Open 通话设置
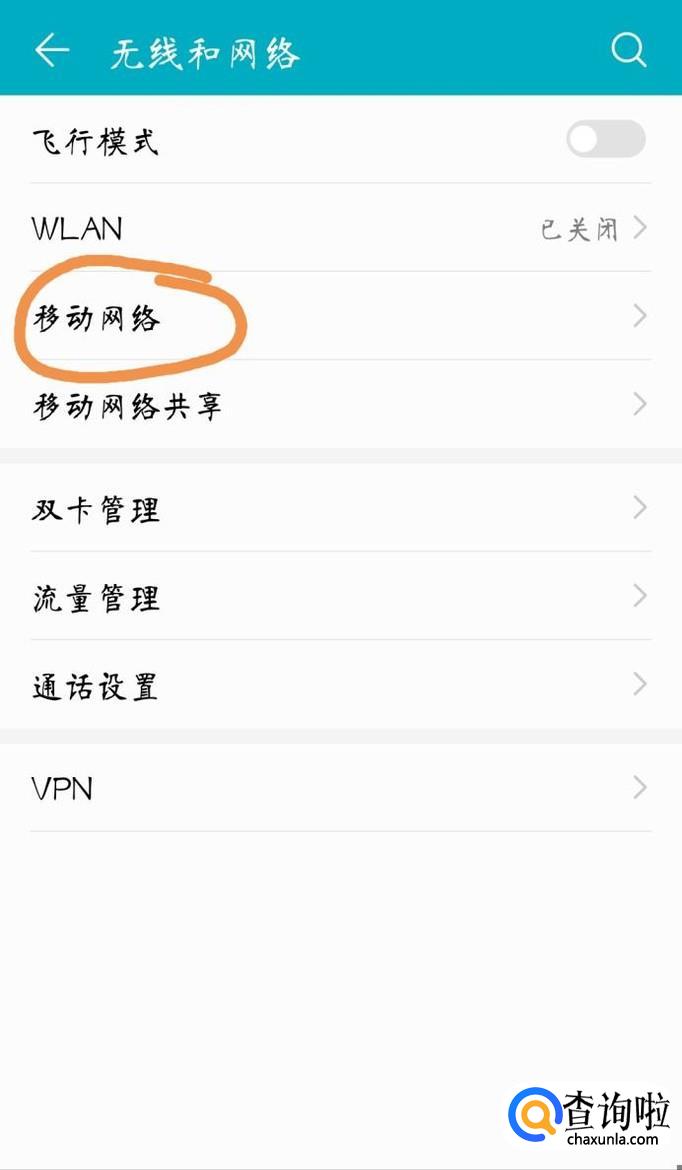Image resolution: width=682 pixels, height=1170 pixels. (x=340, y=685)
